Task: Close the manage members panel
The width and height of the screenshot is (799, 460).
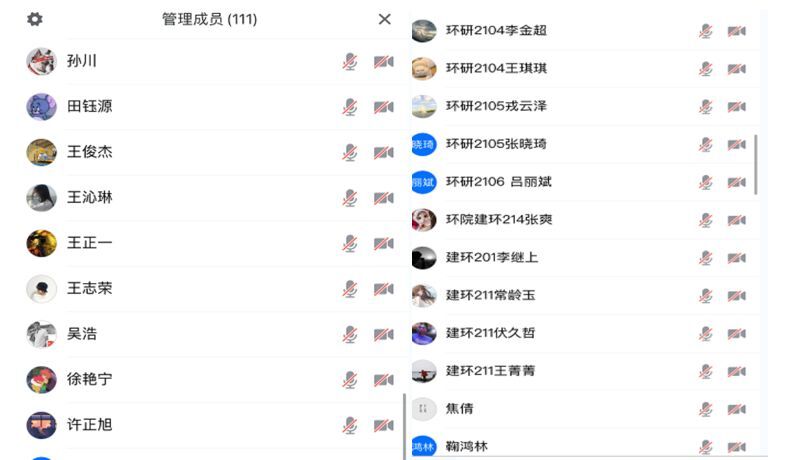Action: tap(385, 19)
